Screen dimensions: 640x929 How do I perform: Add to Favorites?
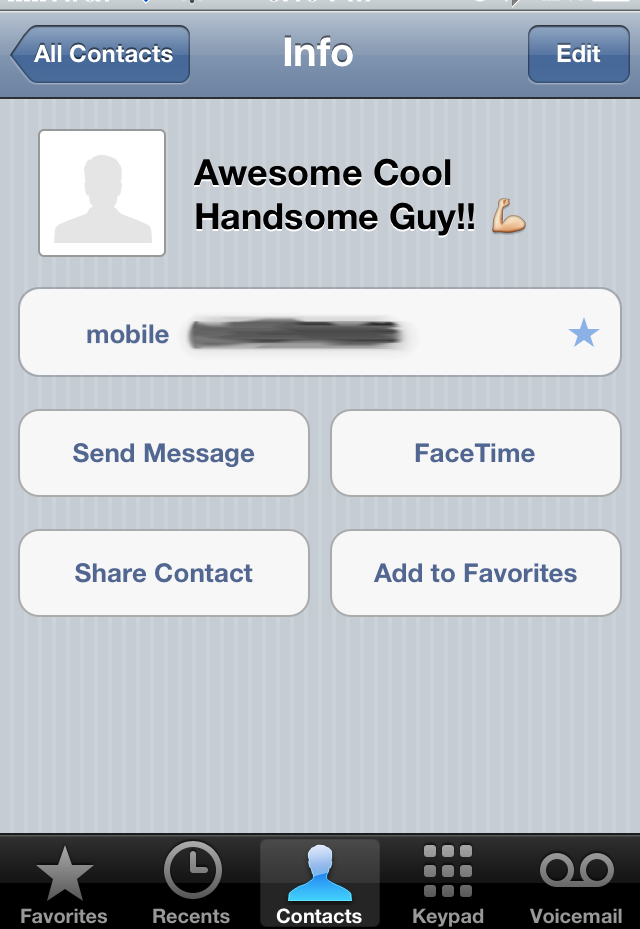[x=475, y=573]
